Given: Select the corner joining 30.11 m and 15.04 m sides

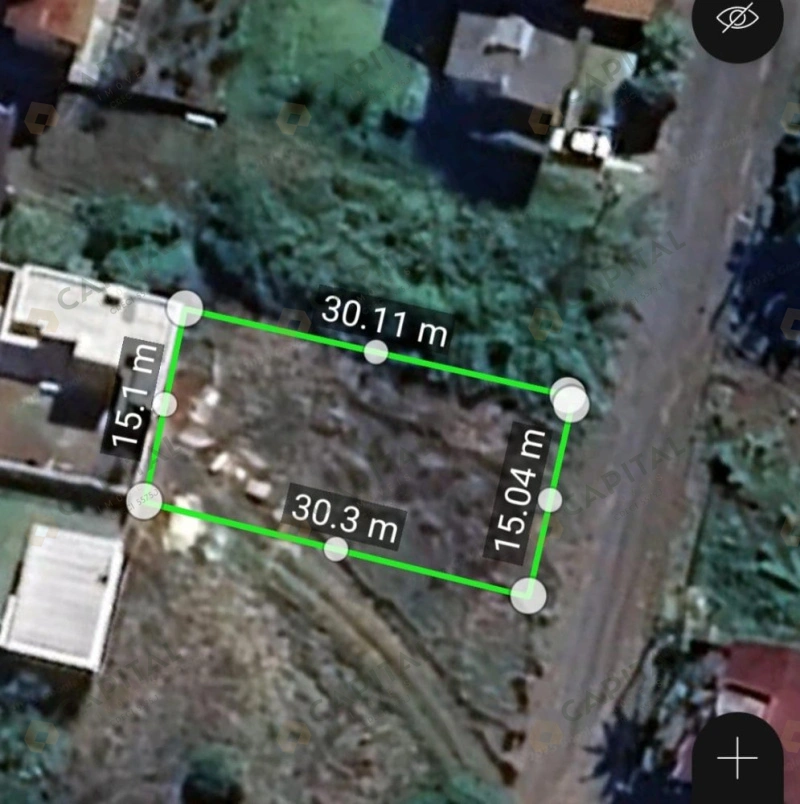Looking at the screenshot, I should 571,401.
